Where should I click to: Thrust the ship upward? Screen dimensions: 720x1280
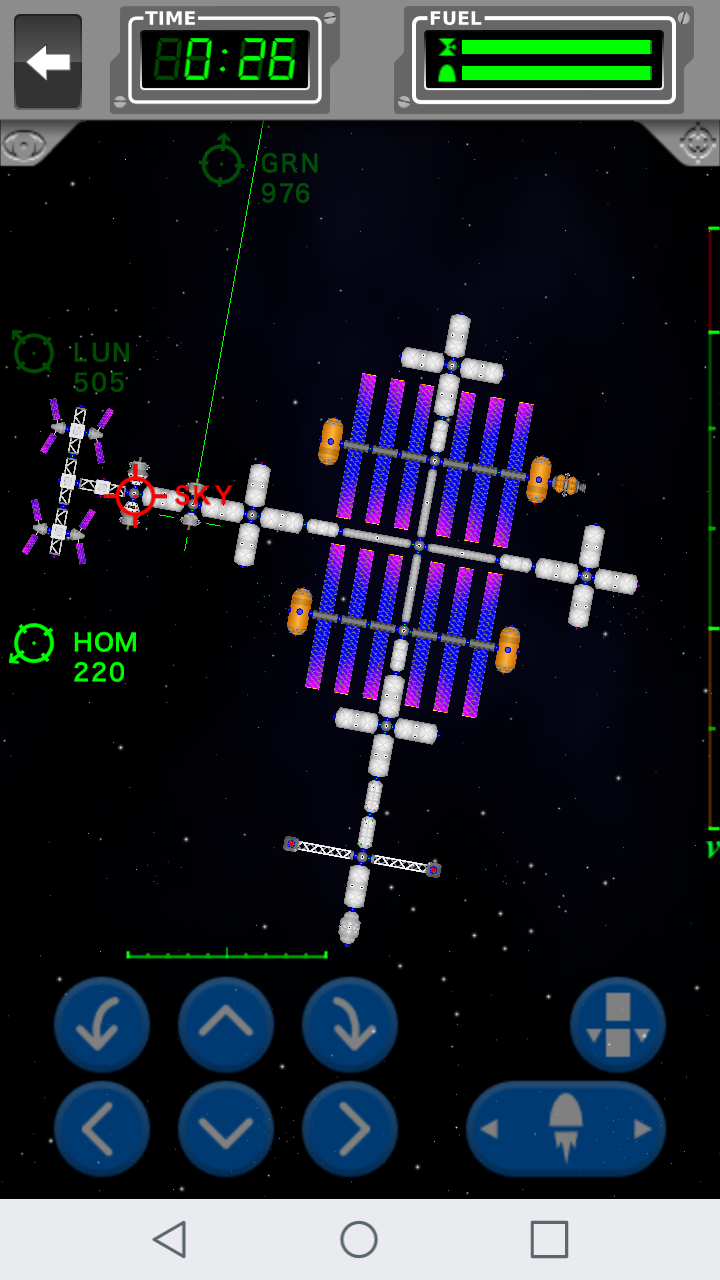[x=226, y=1025]
